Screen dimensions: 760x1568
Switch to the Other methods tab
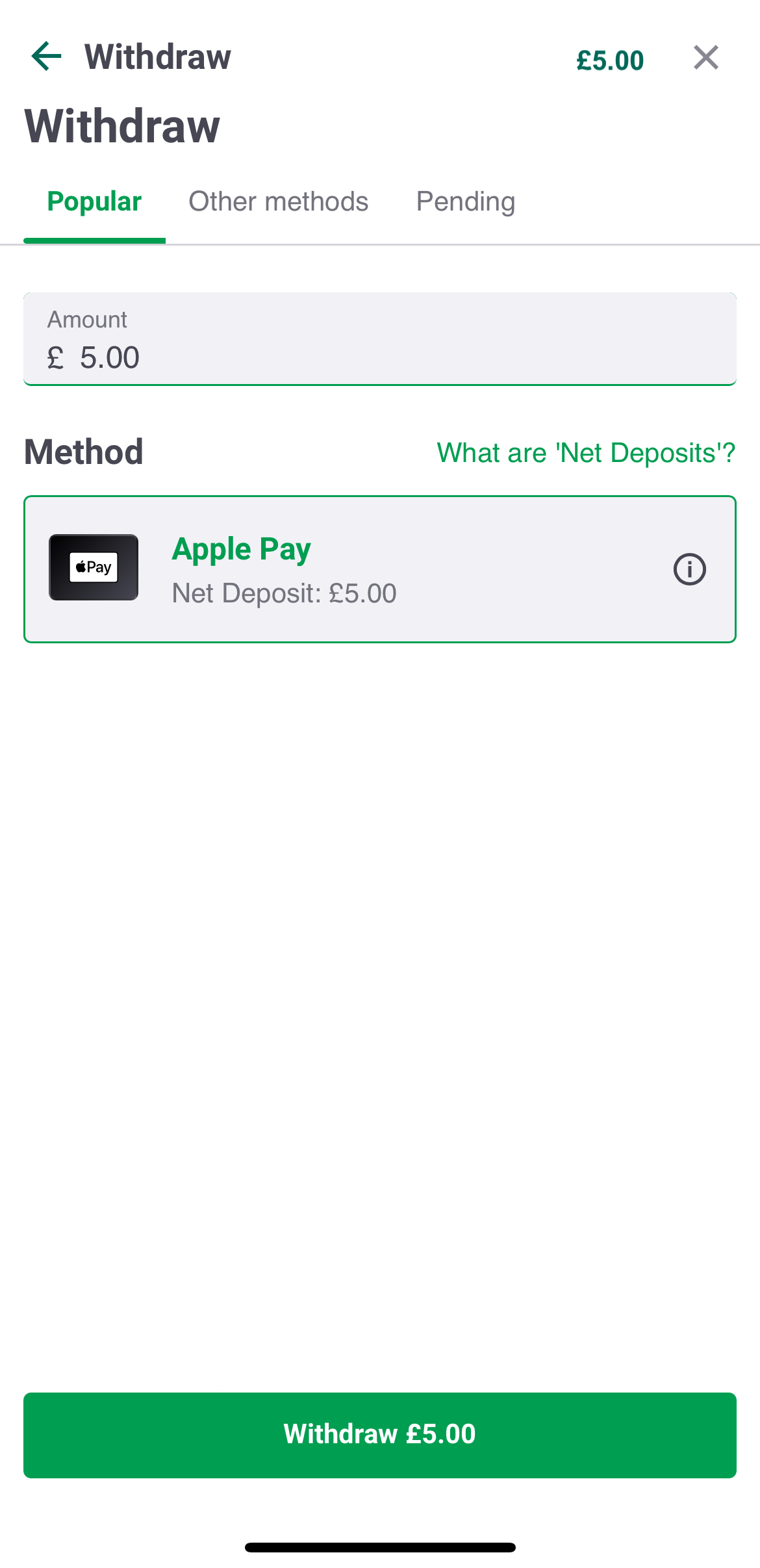tap(278, 201)
